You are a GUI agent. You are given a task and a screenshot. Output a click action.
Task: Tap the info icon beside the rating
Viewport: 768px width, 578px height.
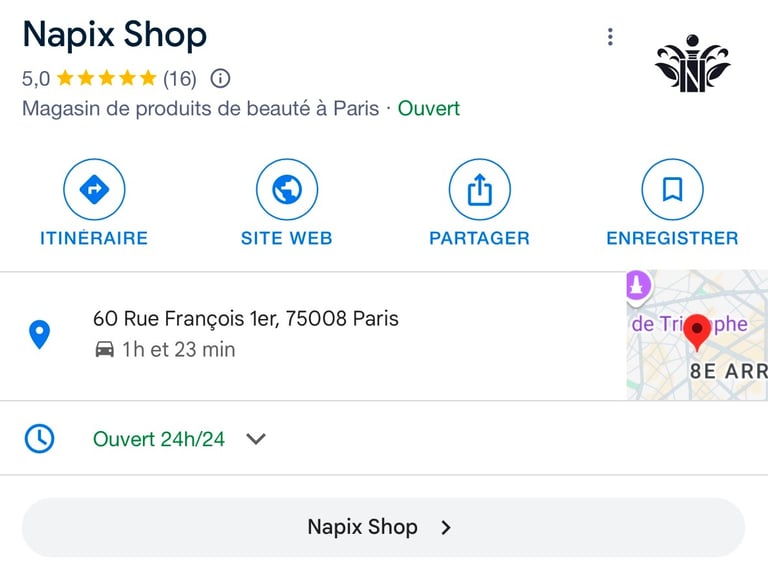(221, 78)
